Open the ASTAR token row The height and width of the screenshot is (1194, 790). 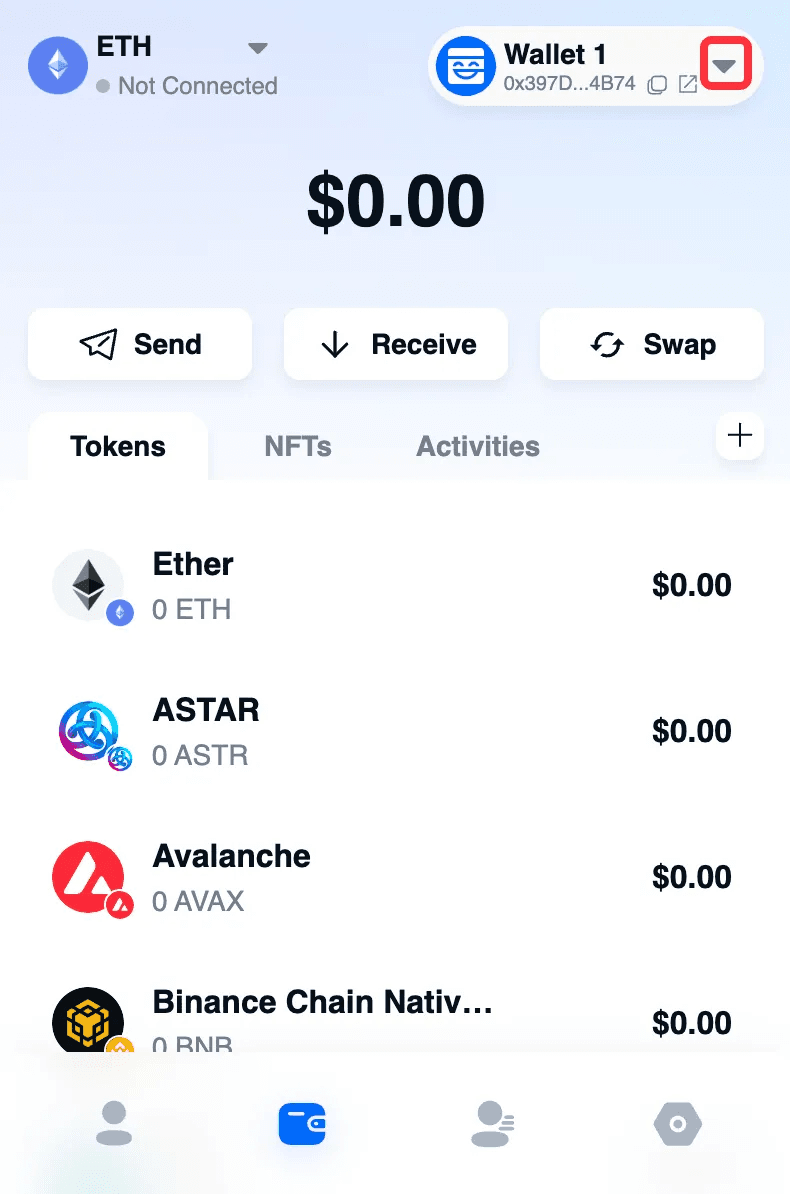pos(392,732)
